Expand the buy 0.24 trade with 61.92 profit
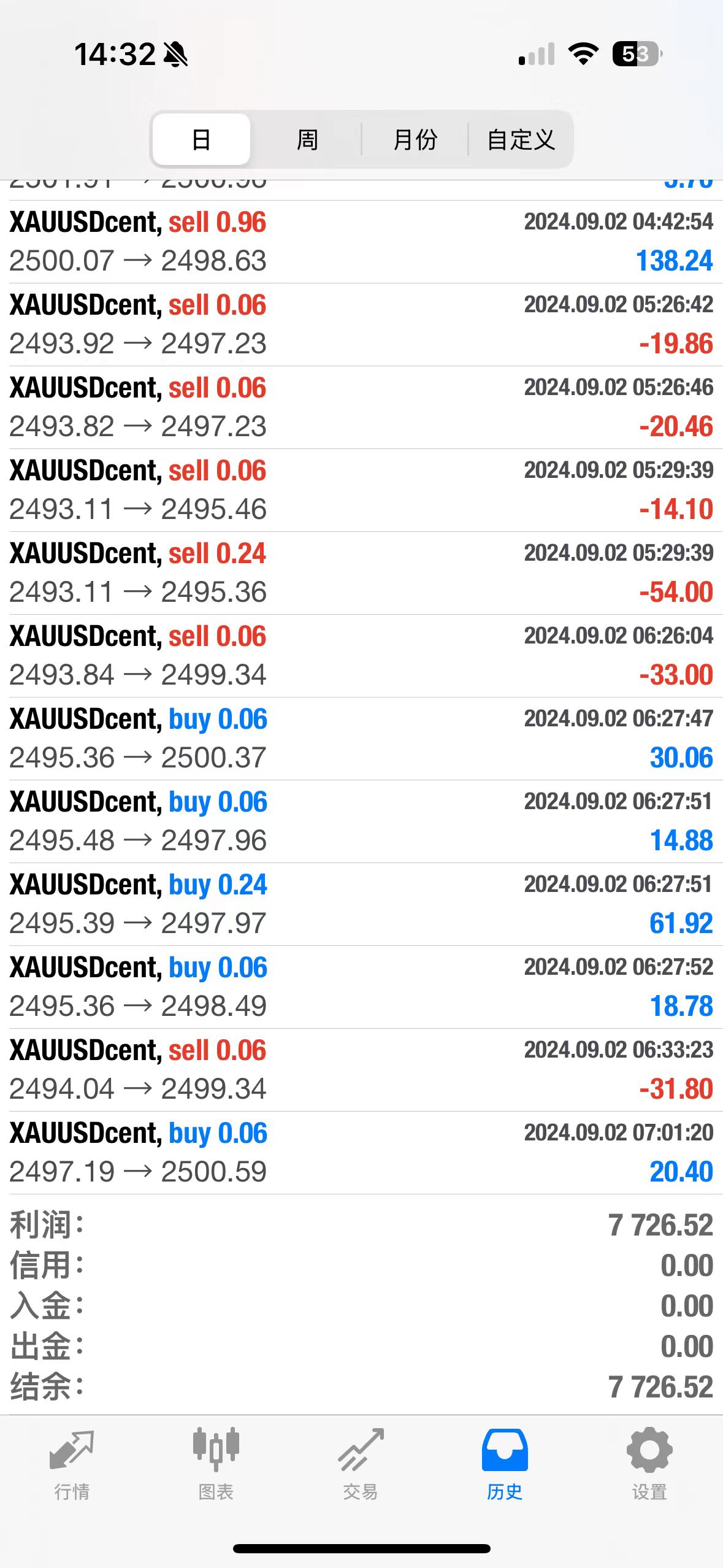The image size is (723, 1568). coord(361,904)
